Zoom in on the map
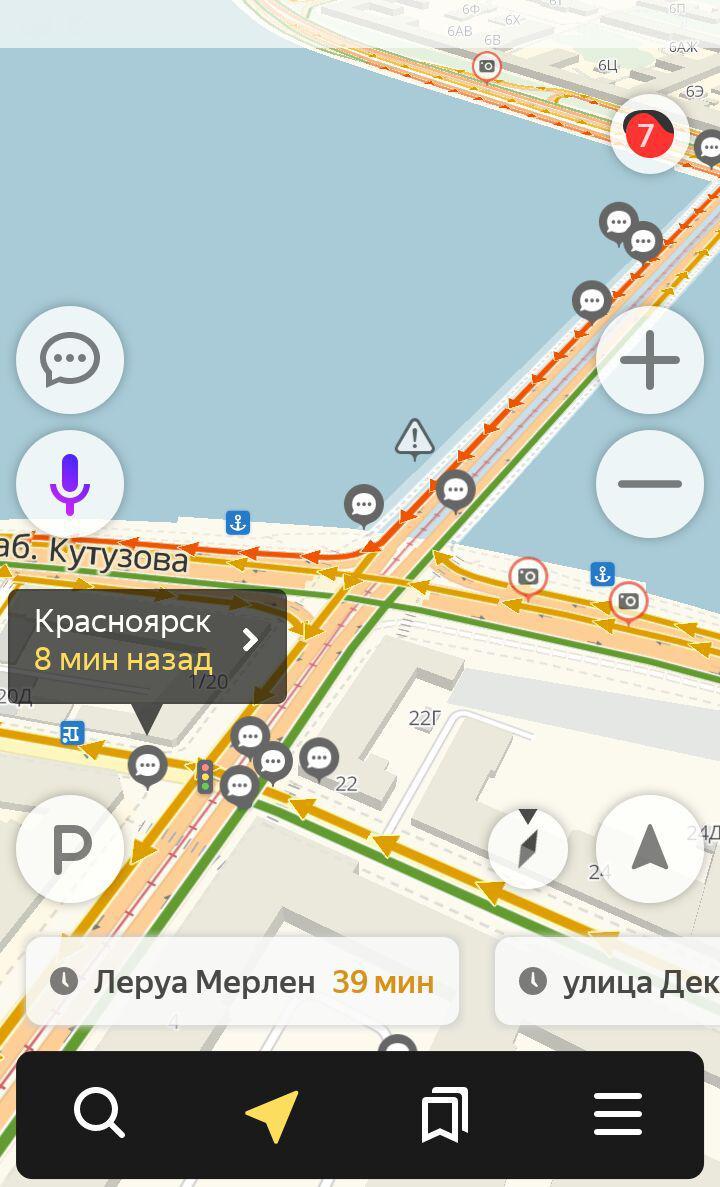Viewport: 720px width, 1187px height. [650, 360]
